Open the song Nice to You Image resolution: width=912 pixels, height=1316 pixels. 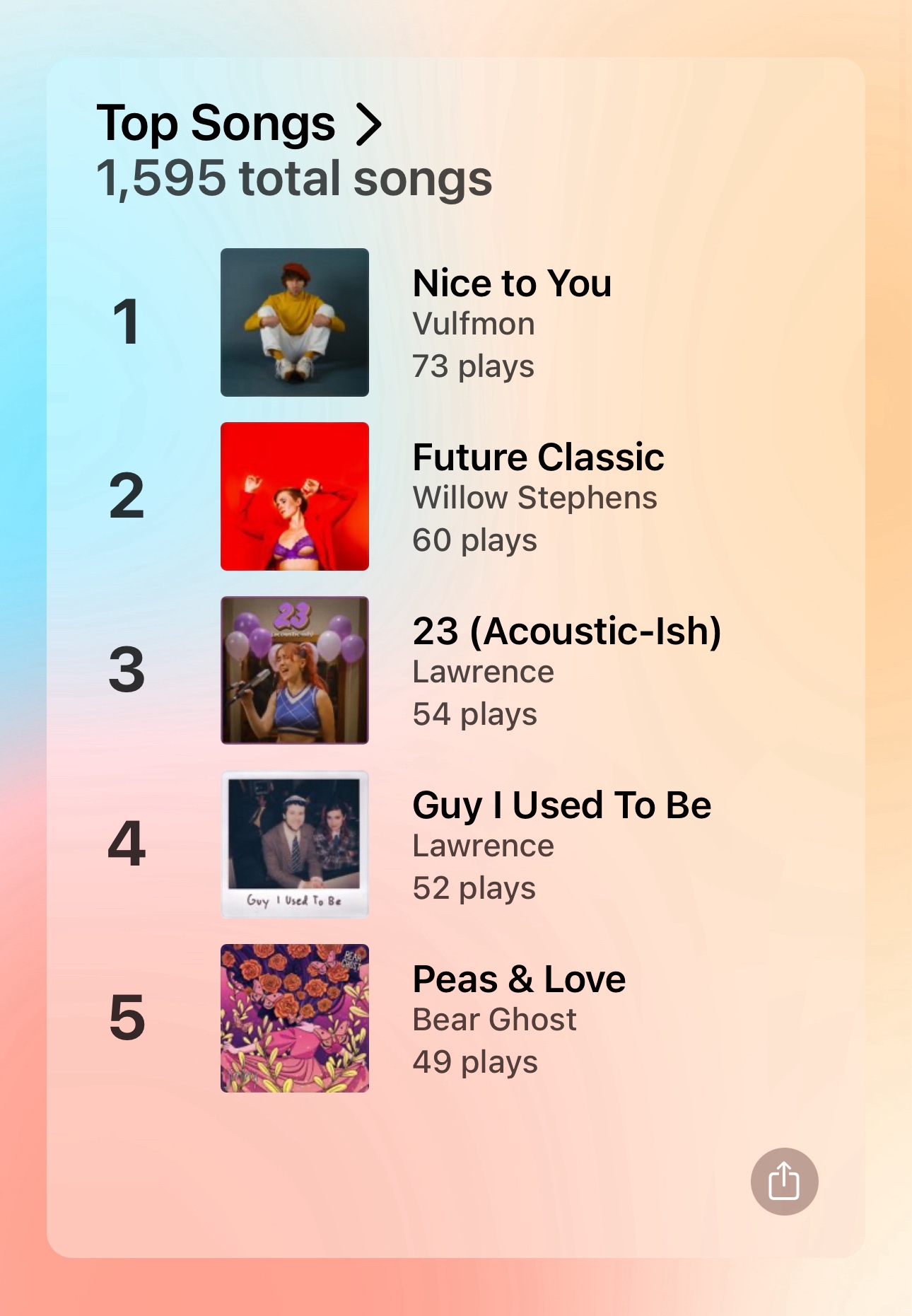click(511, 284)
